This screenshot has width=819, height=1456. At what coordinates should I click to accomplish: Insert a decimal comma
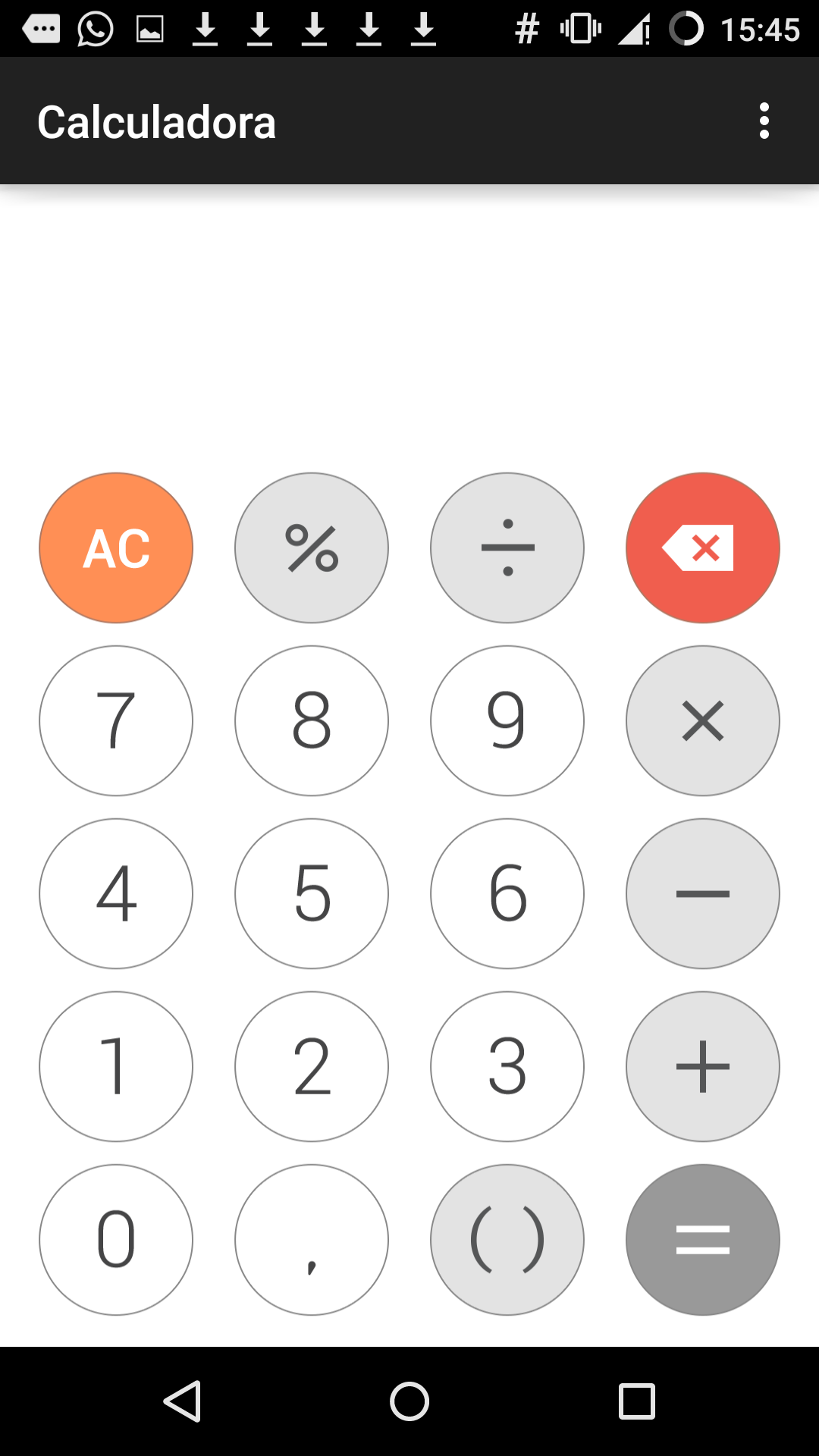pyautogui.click(x=312, y=1240)
